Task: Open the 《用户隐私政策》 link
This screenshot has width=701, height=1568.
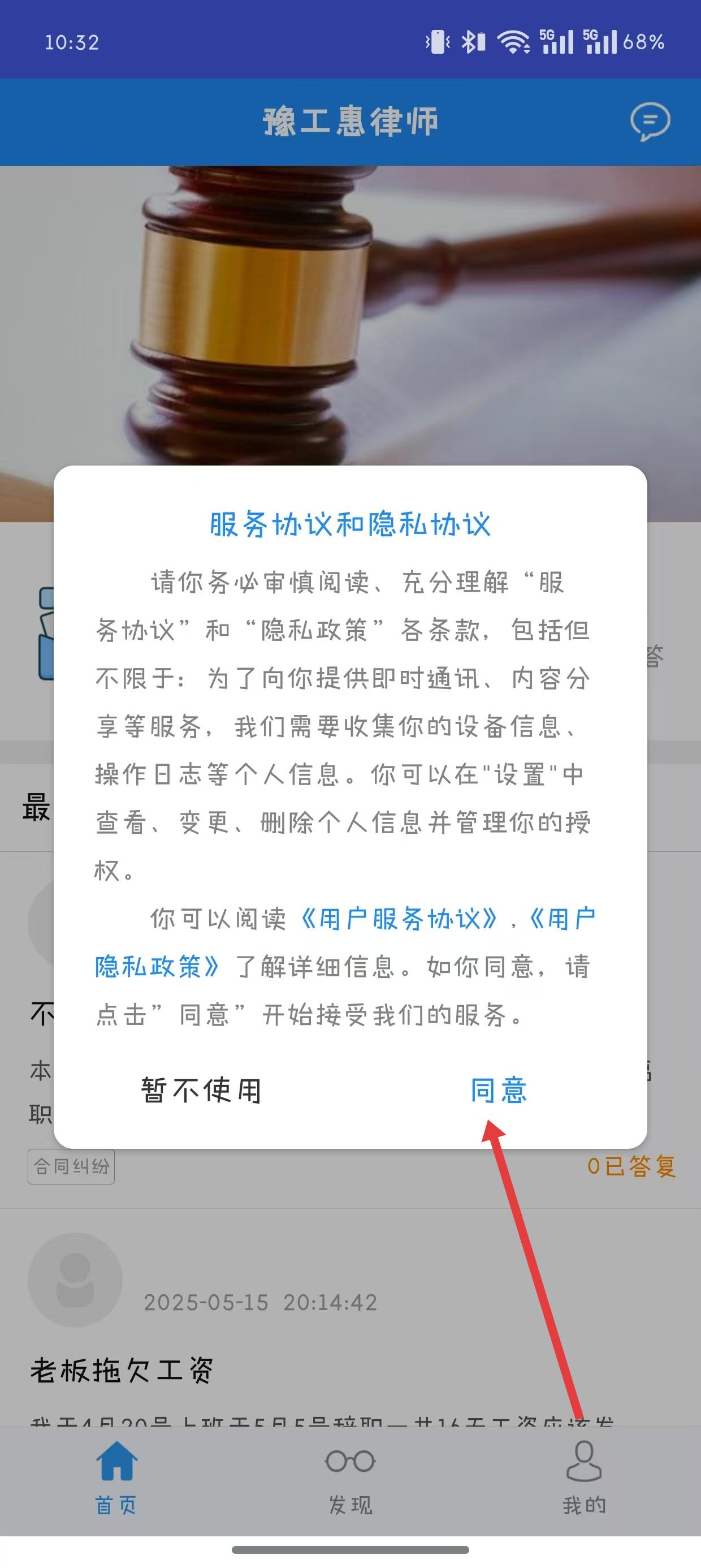Action: coord(157,967)
